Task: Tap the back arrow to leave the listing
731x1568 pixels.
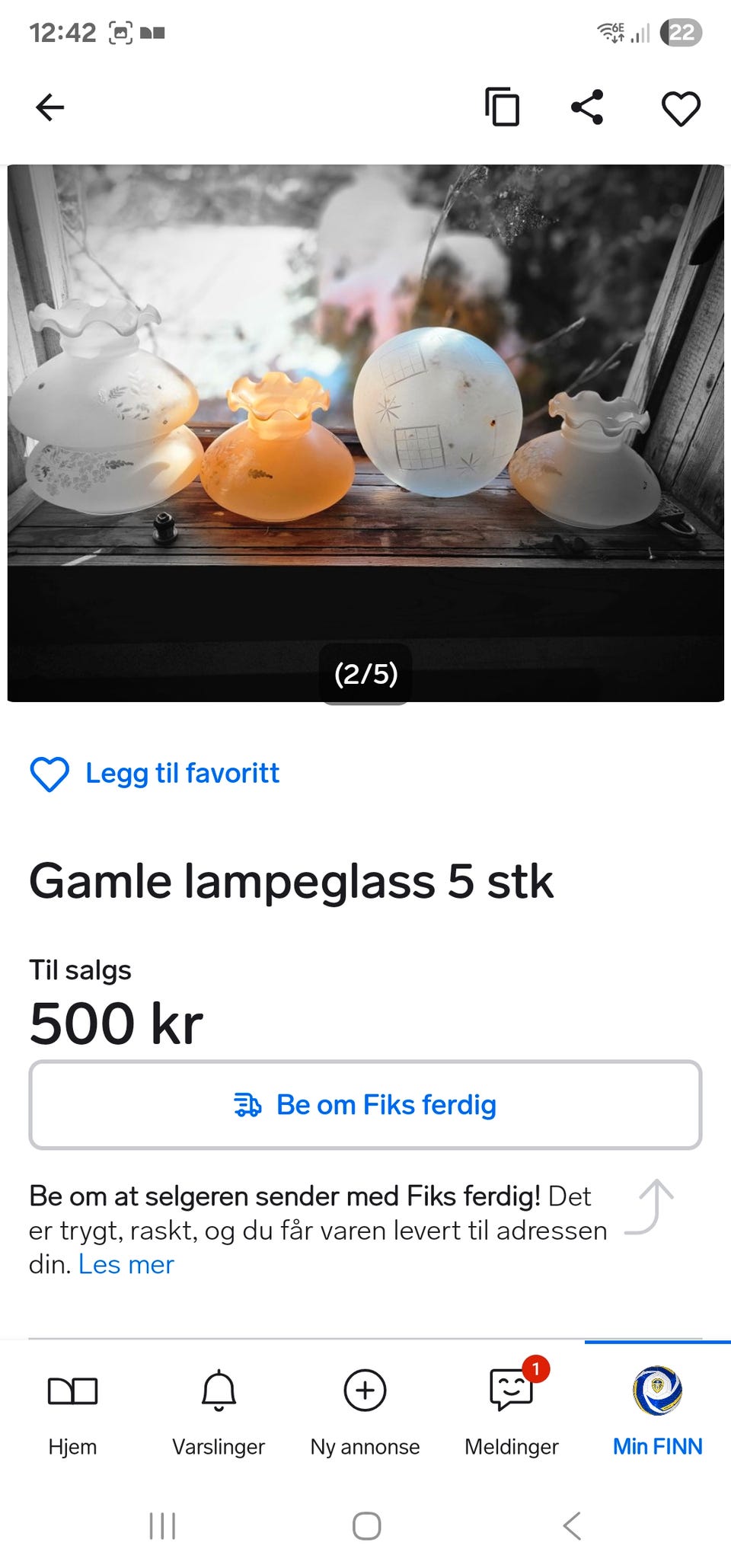Action: tap(49, 107)
